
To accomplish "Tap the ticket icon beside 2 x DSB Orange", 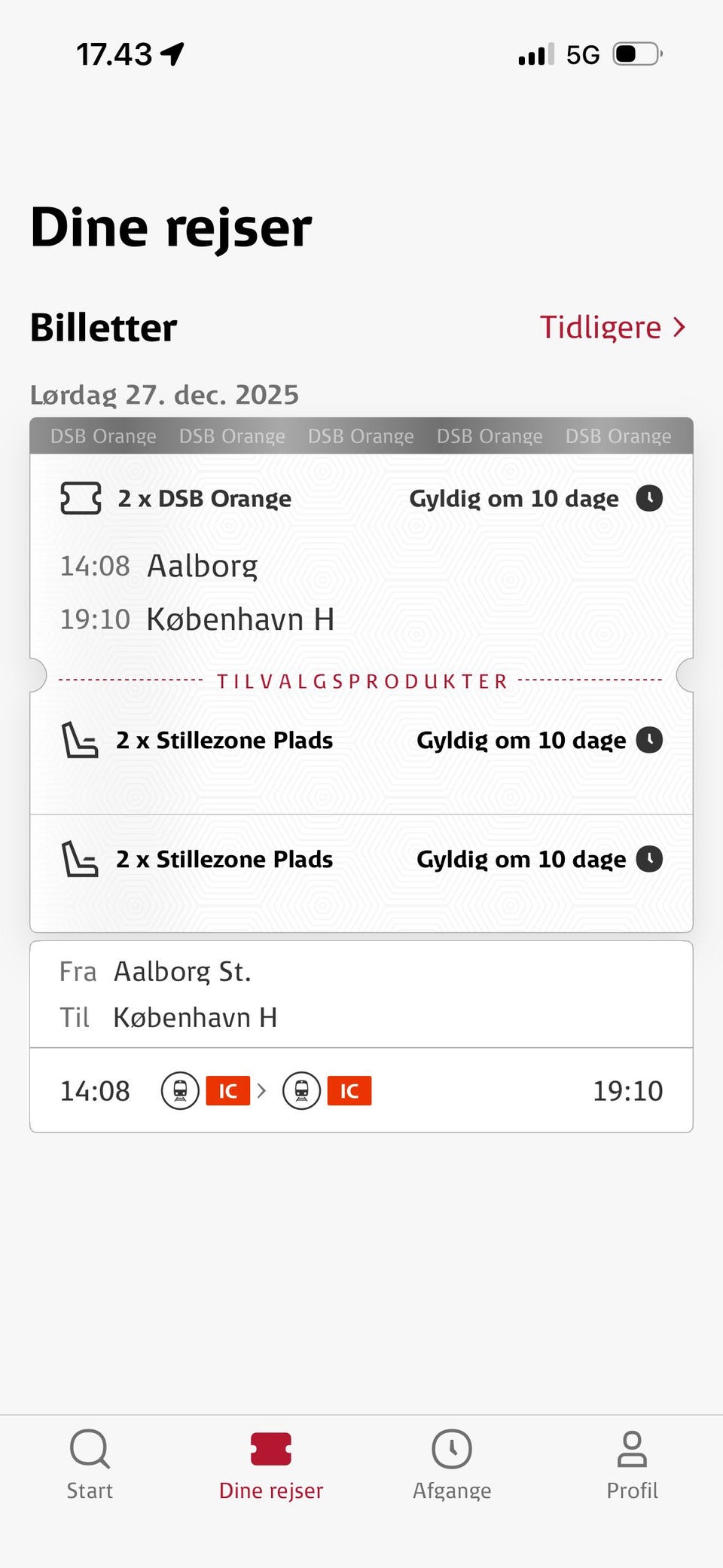I will 80,498.
